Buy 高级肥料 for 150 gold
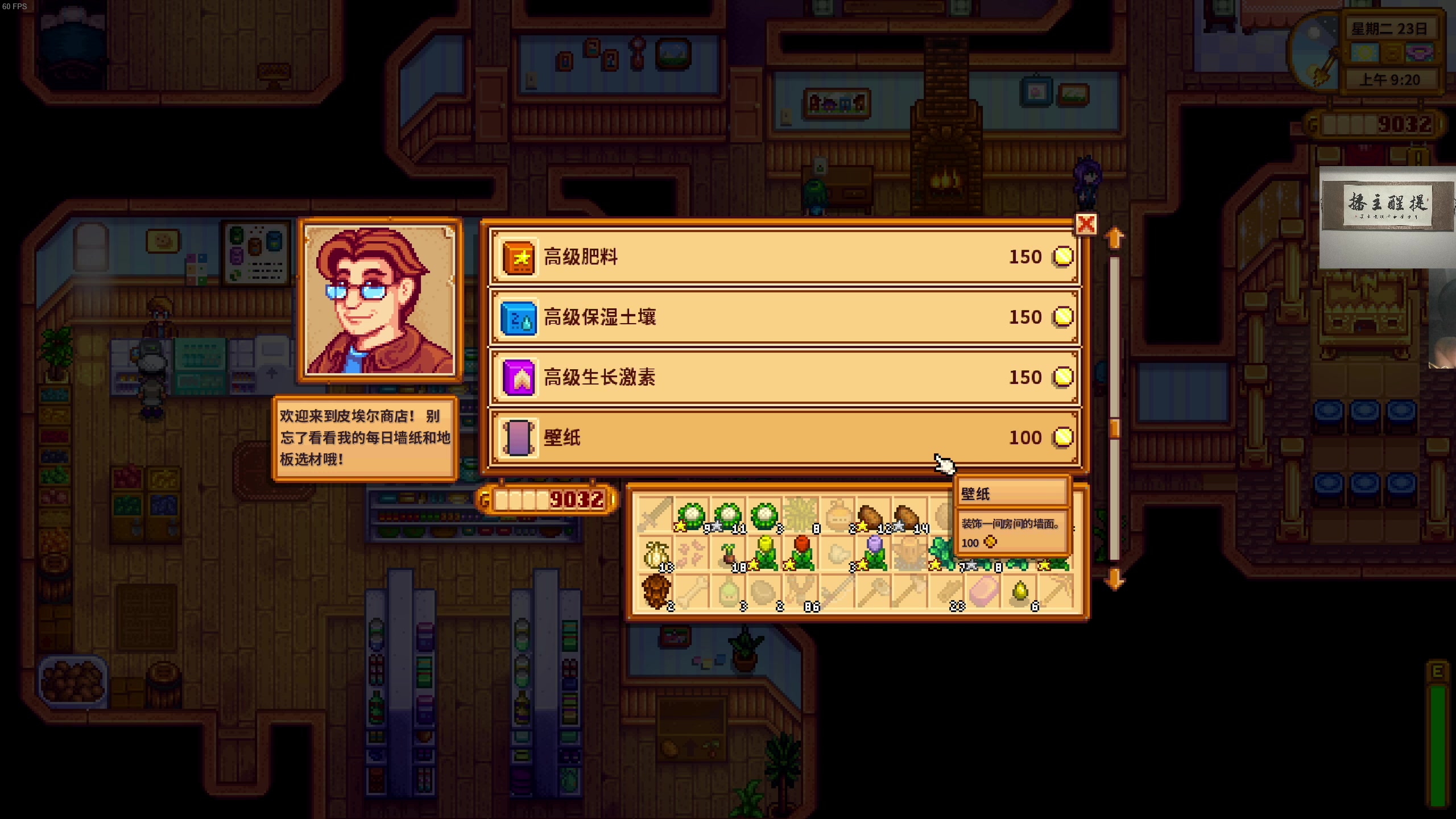1456x819 pixels. pos(785,257)
